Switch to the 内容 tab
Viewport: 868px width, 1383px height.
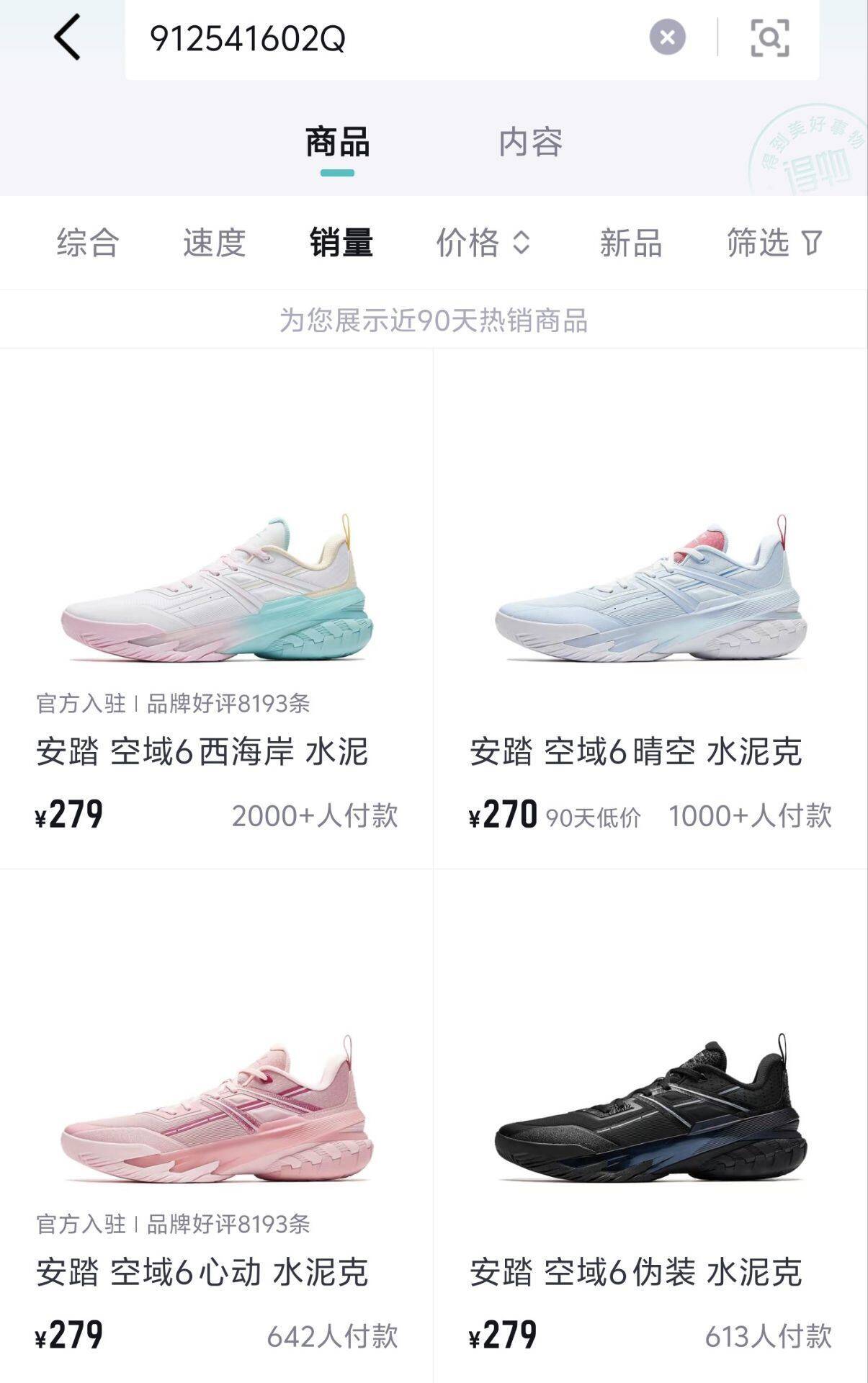coord(530,143)
